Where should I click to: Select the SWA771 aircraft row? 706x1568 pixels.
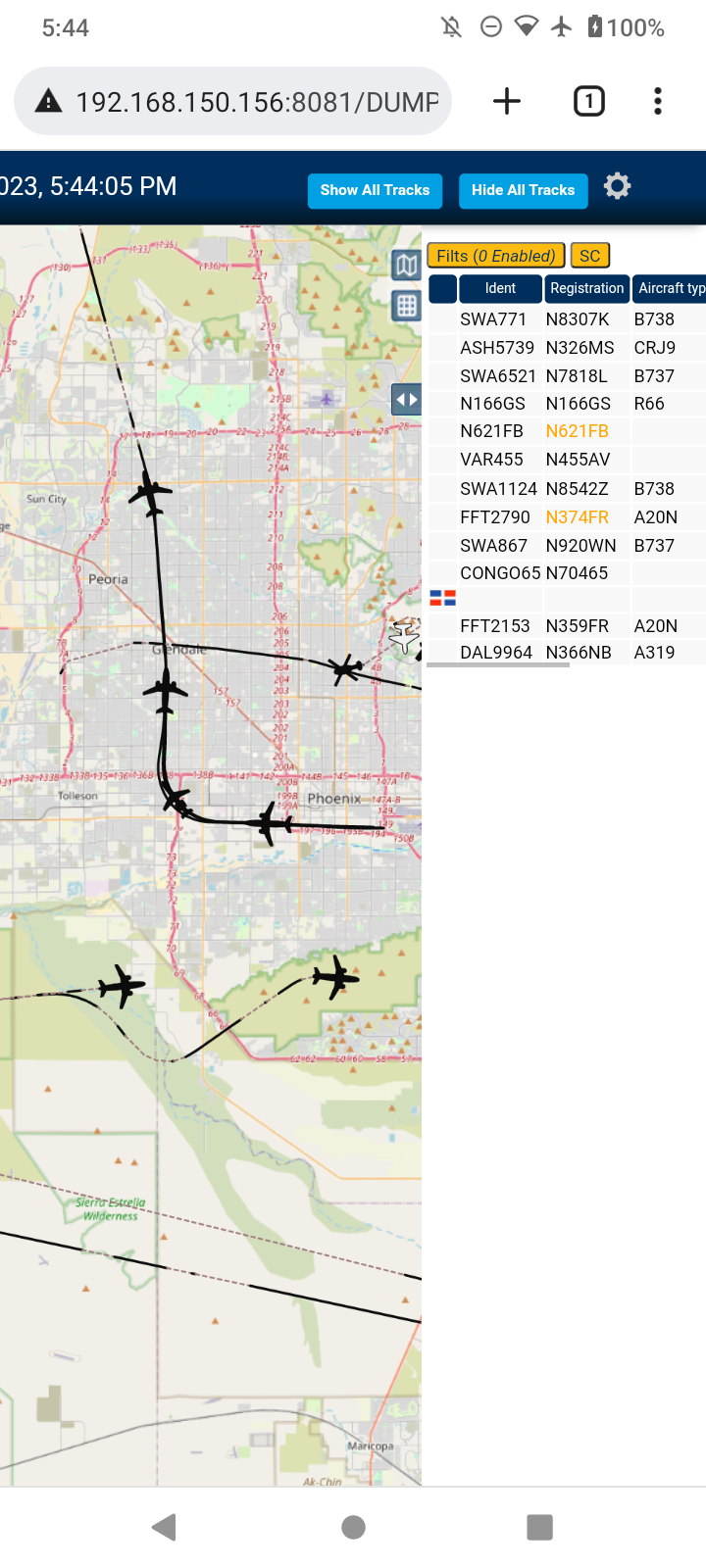click(x=567, y=319)
